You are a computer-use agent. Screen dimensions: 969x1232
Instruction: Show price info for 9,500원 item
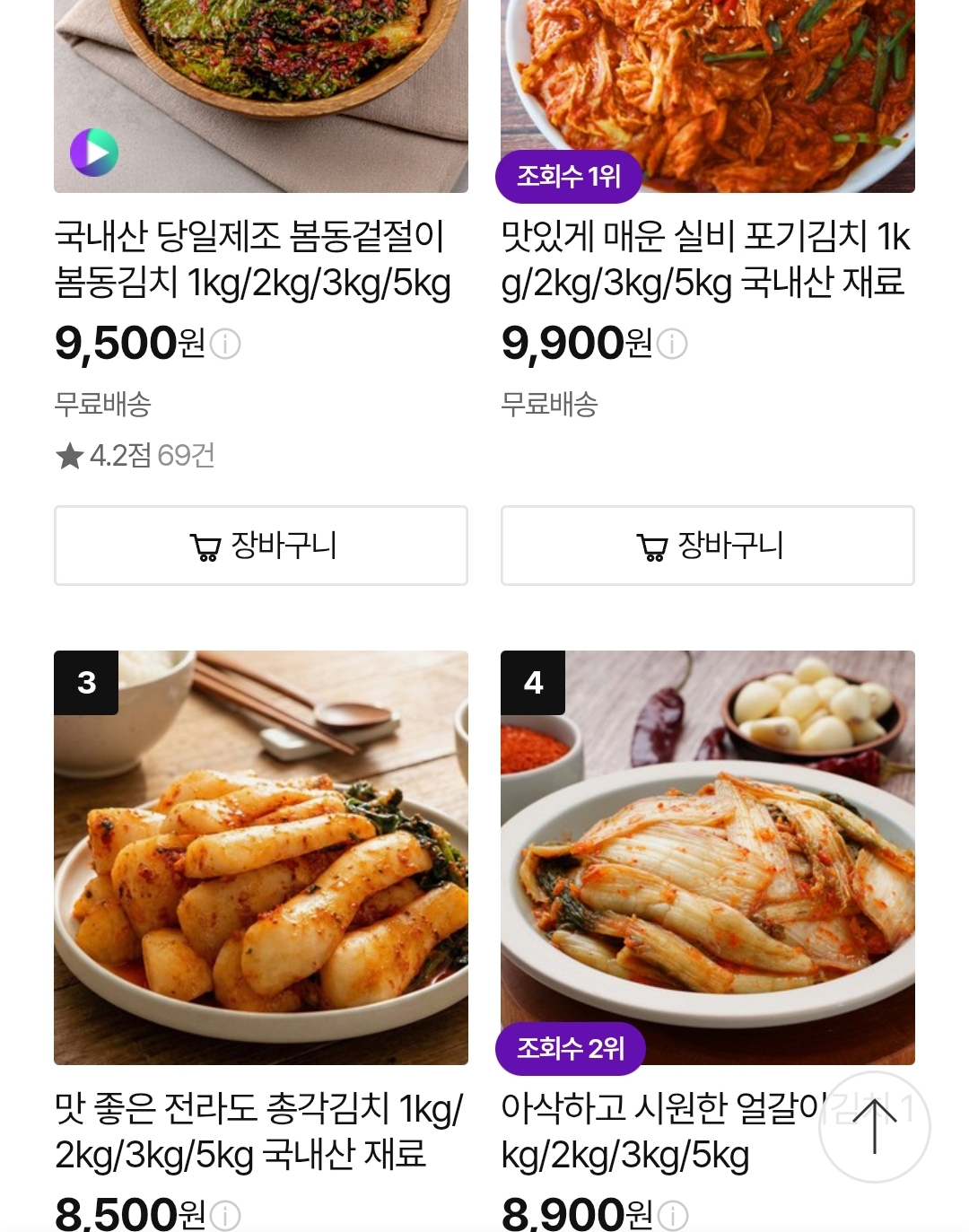click(225, 344)
